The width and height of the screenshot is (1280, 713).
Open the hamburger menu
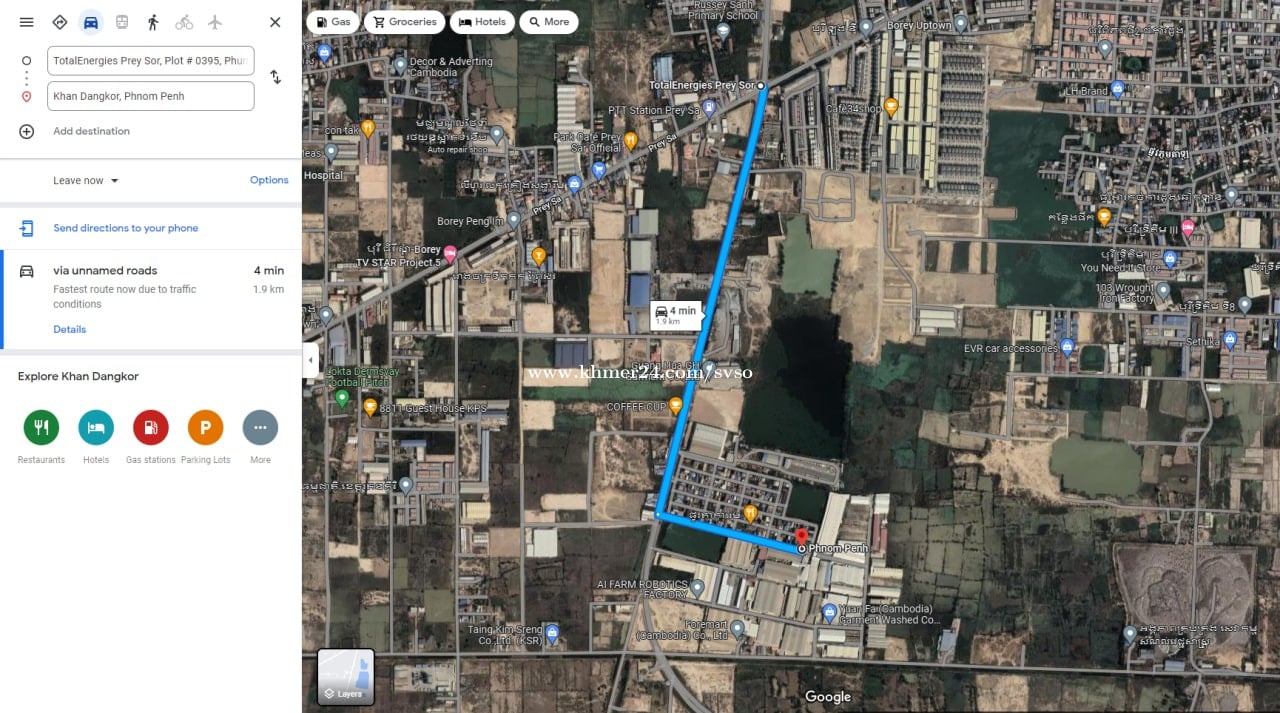27,22
